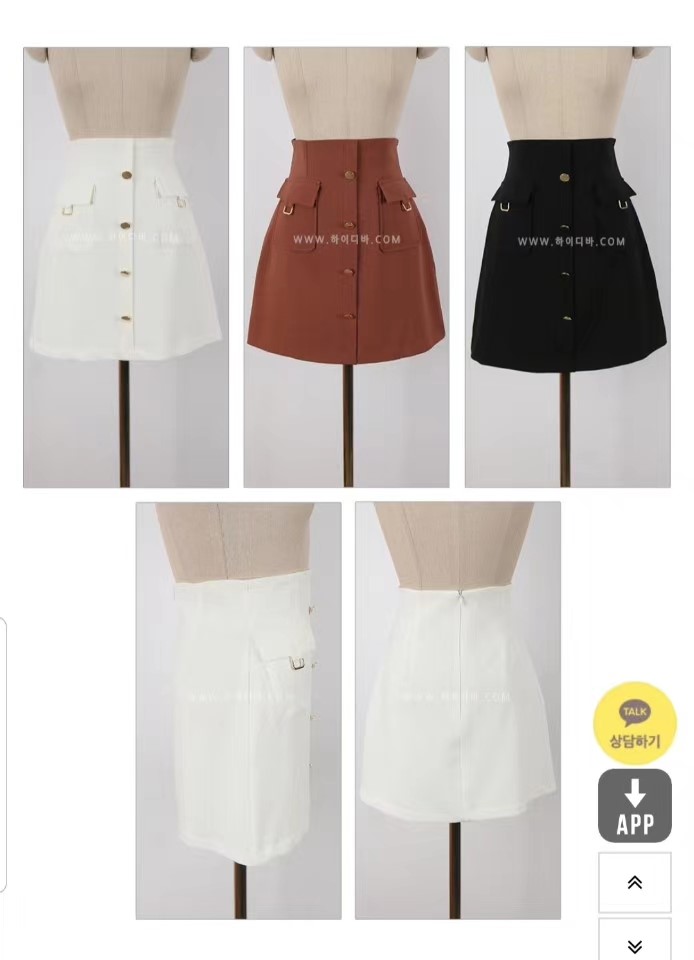Jump to bottom with the double down arrow
Screen dimensions: 694x960
(634, 943)
